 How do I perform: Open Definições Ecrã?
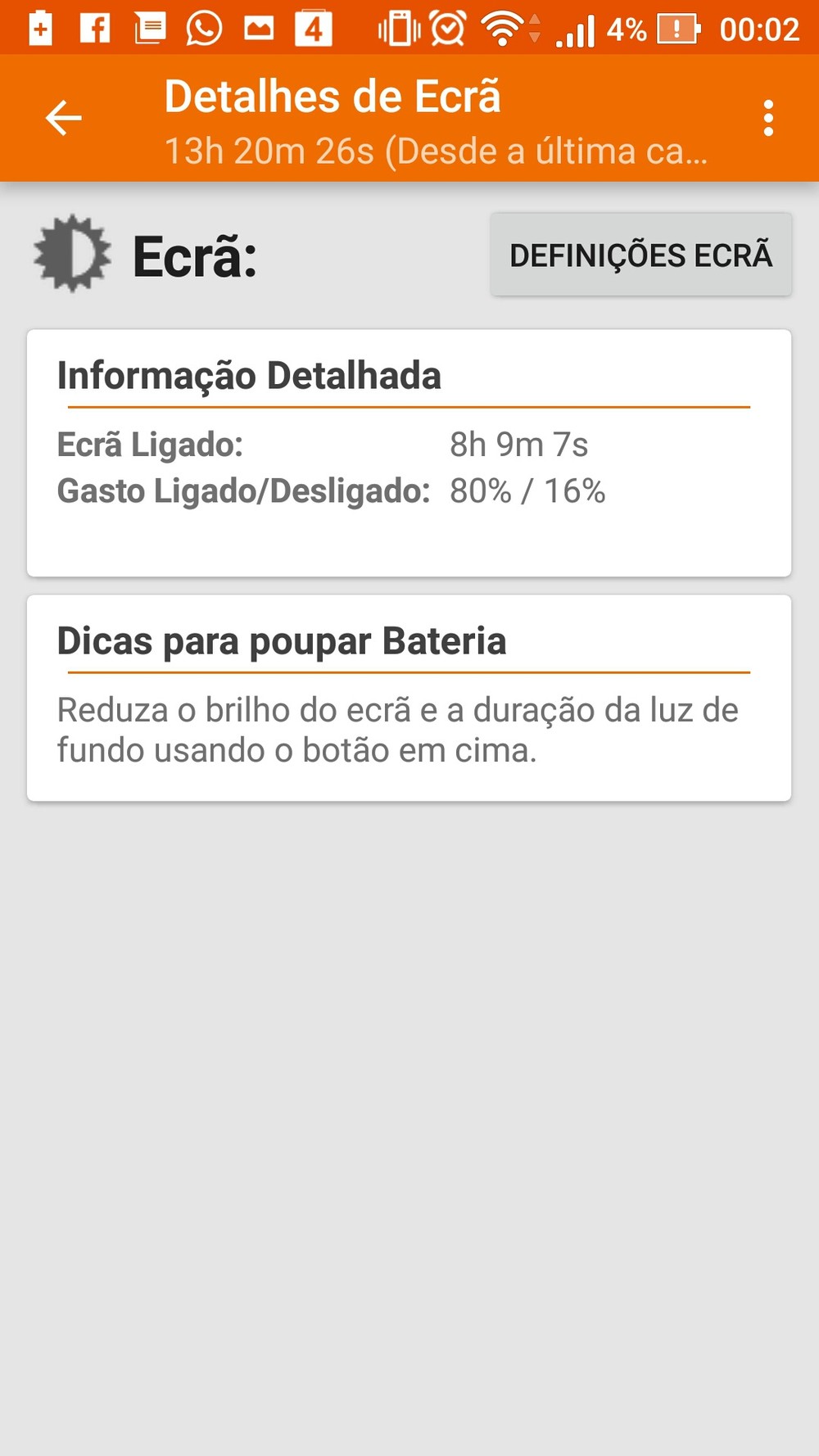point(640,255)
